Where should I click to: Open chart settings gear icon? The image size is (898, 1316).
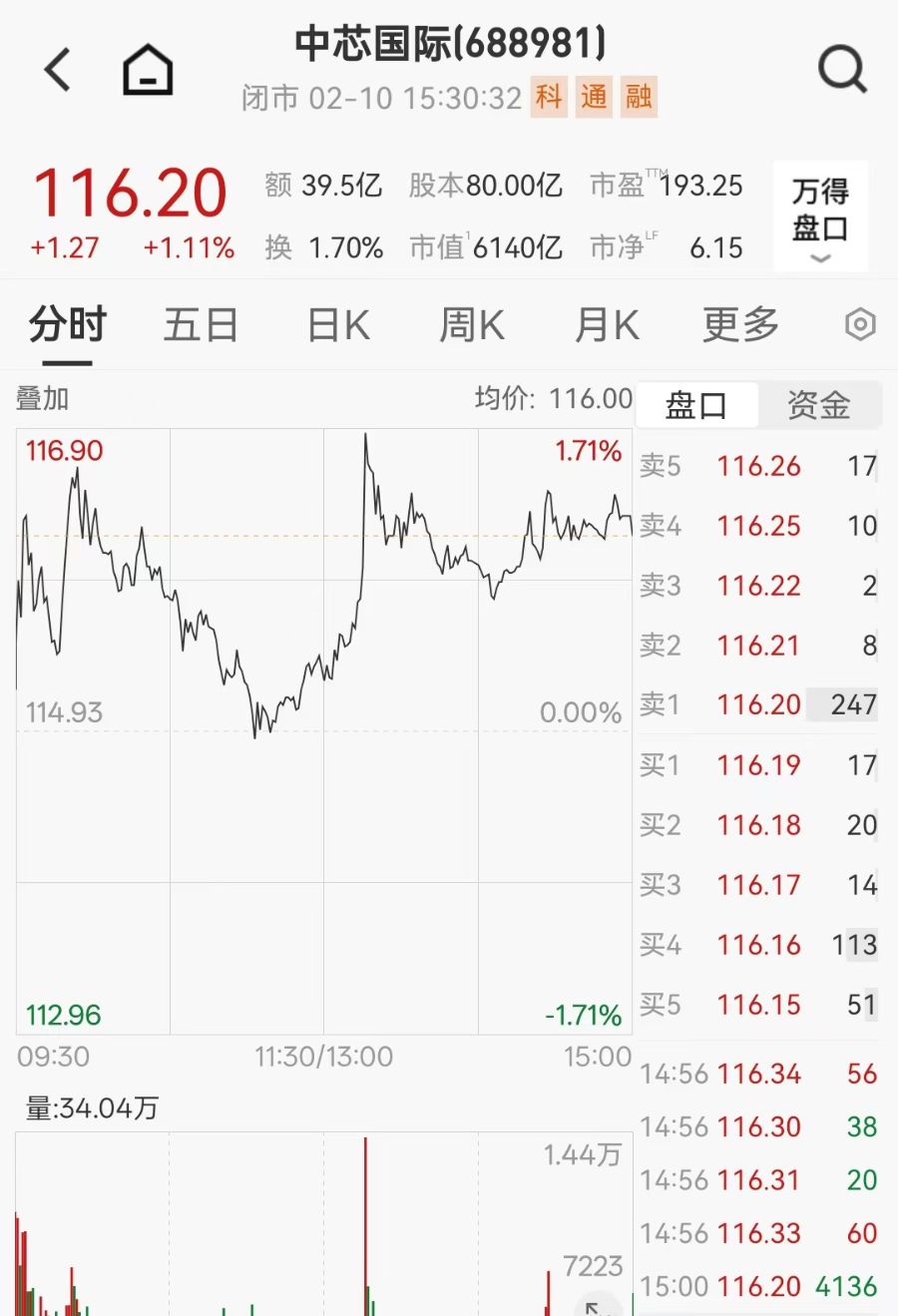pos(859,325)
